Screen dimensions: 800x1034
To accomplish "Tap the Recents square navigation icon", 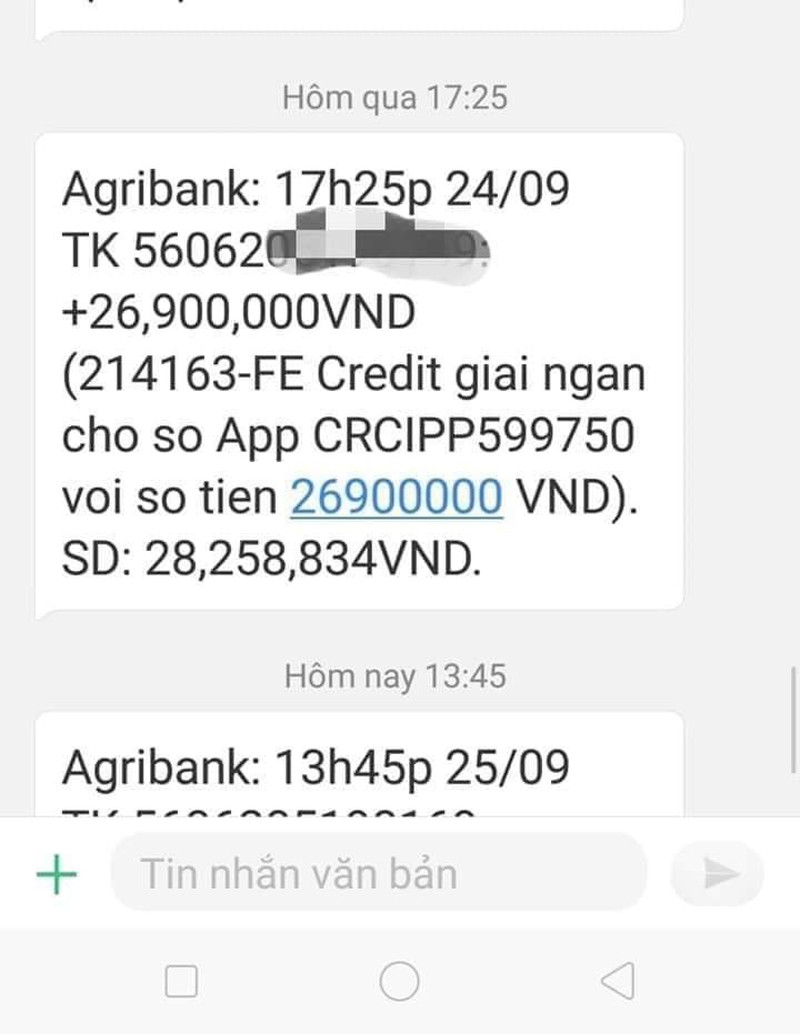I will (182, 982).
